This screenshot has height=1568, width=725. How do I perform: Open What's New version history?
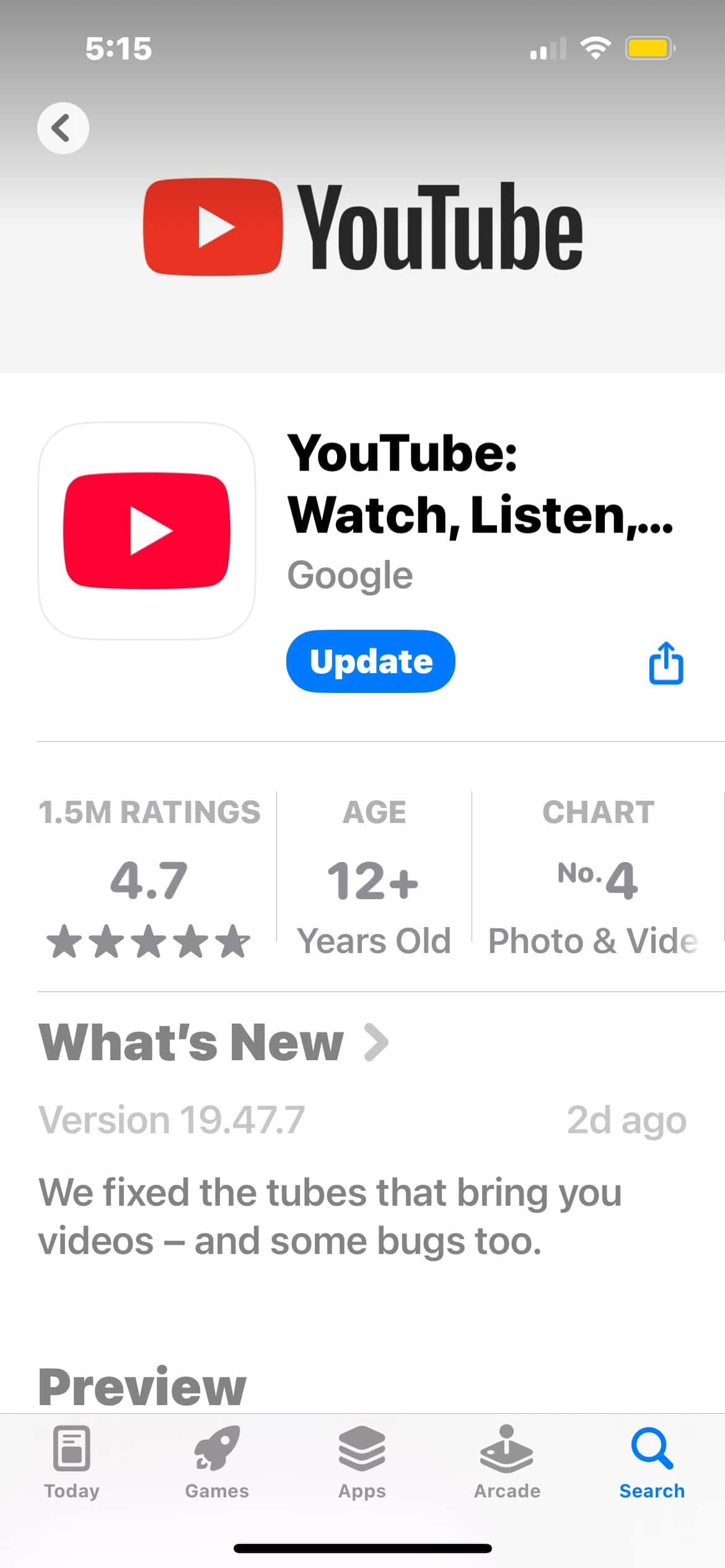214,1042
